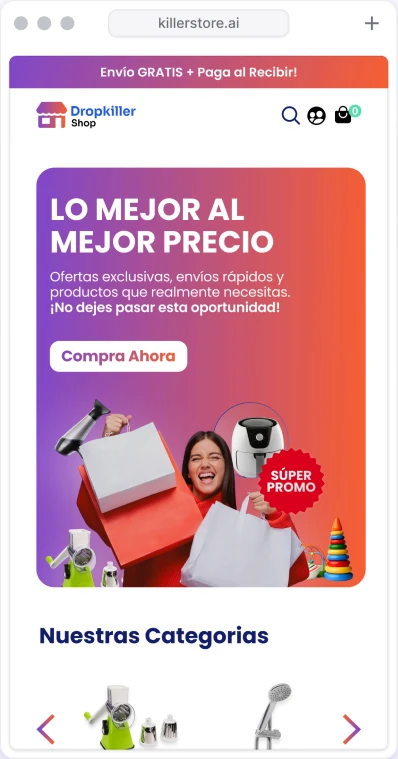The width and height of the screenshot is (398, 759).
Task: Open the vegetable grater category
Action: coord(131,716)
